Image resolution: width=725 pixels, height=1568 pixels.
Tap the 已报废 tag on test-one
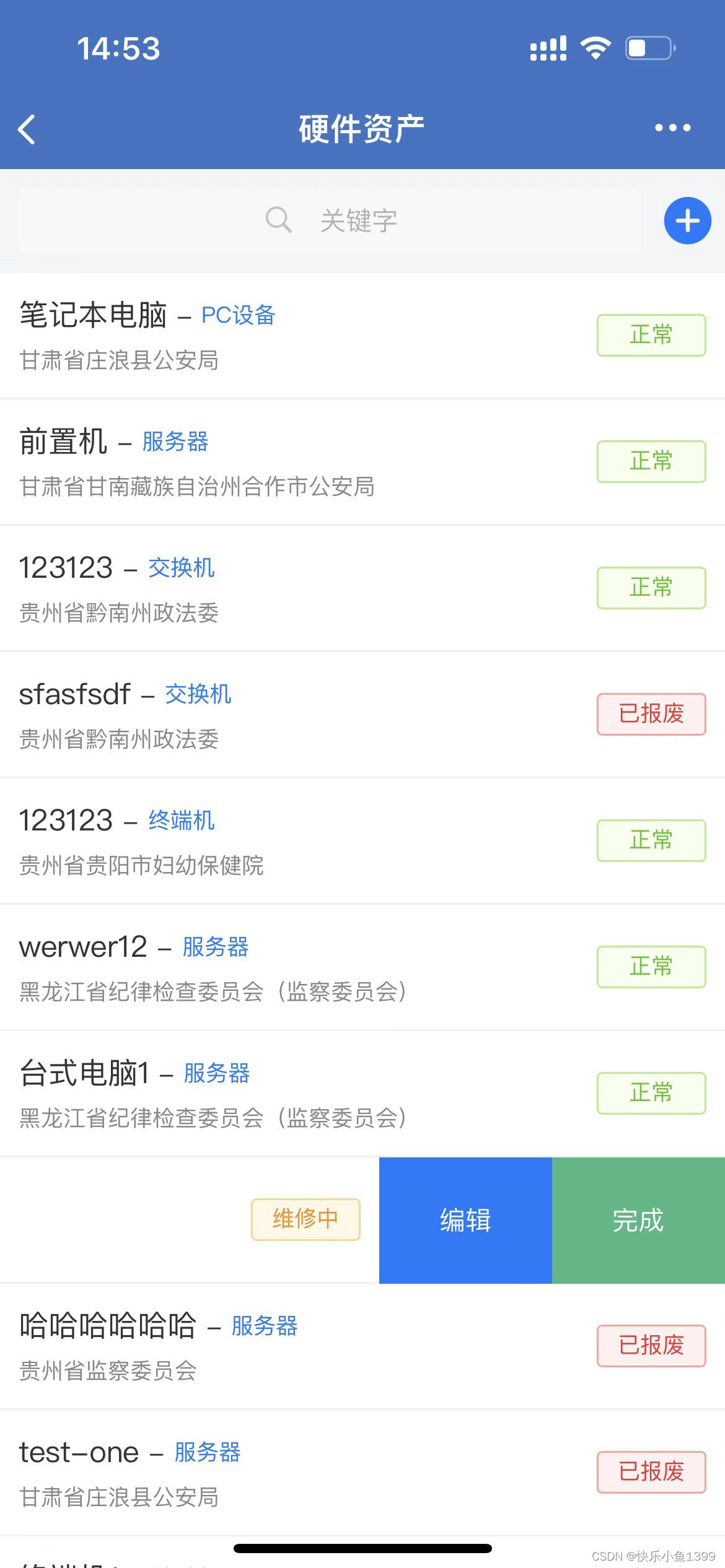pos(651,1473)
